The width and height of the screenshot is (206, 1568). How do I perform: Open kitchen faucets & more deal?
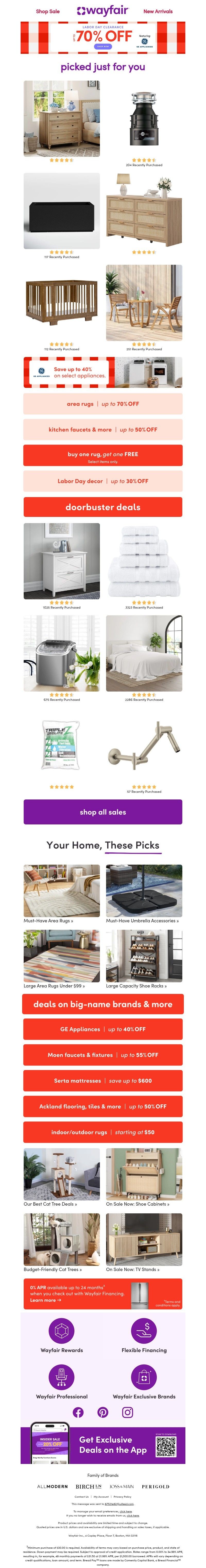103,429
